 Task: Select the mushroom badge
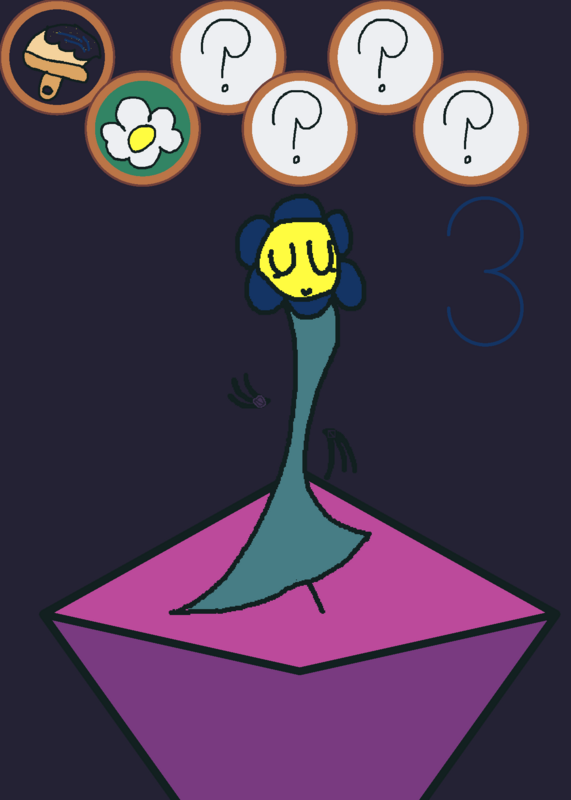click(x=57, y=57)
